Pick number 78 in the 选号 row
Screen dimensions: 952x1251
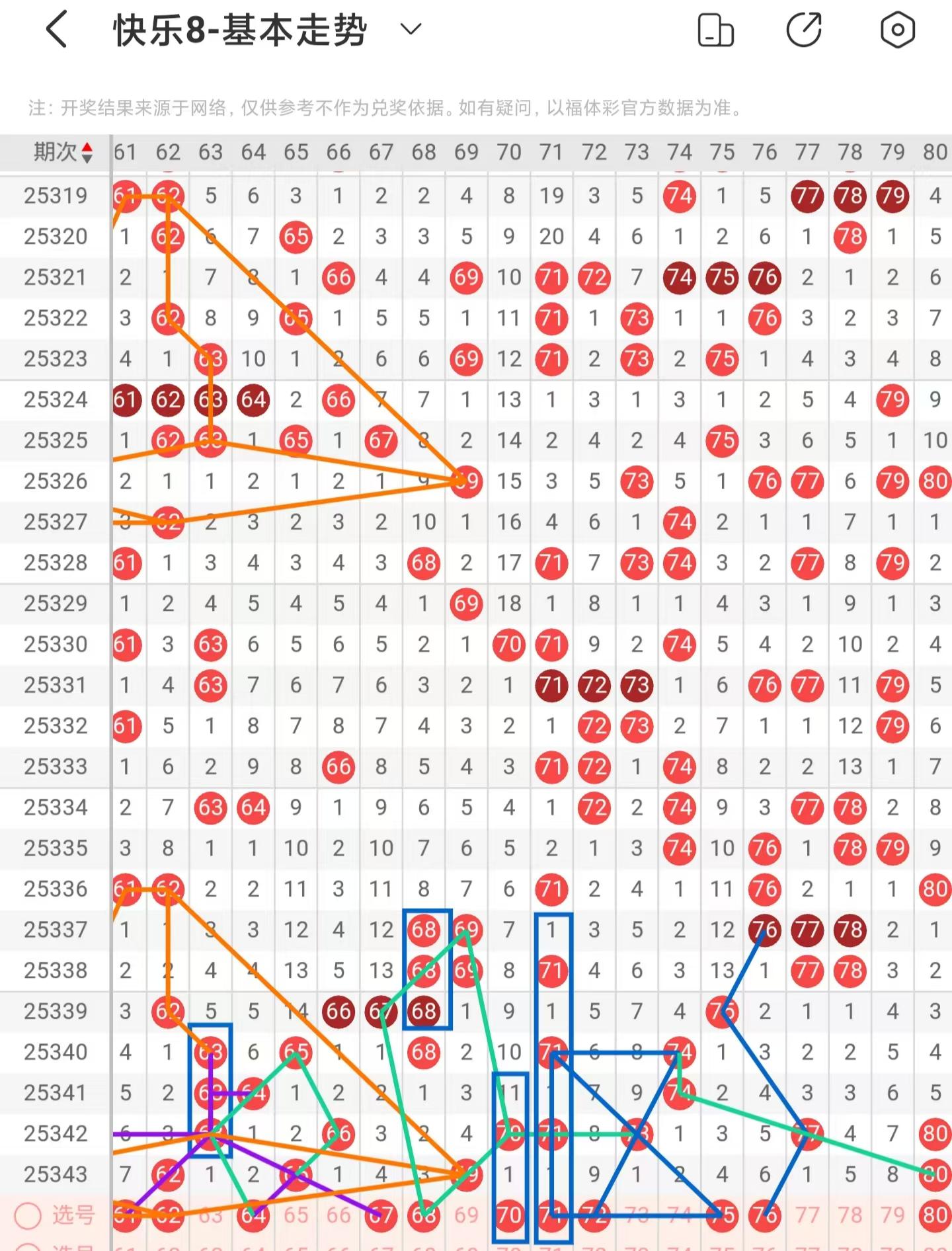pyautogui.click(x=850, y=1215)
